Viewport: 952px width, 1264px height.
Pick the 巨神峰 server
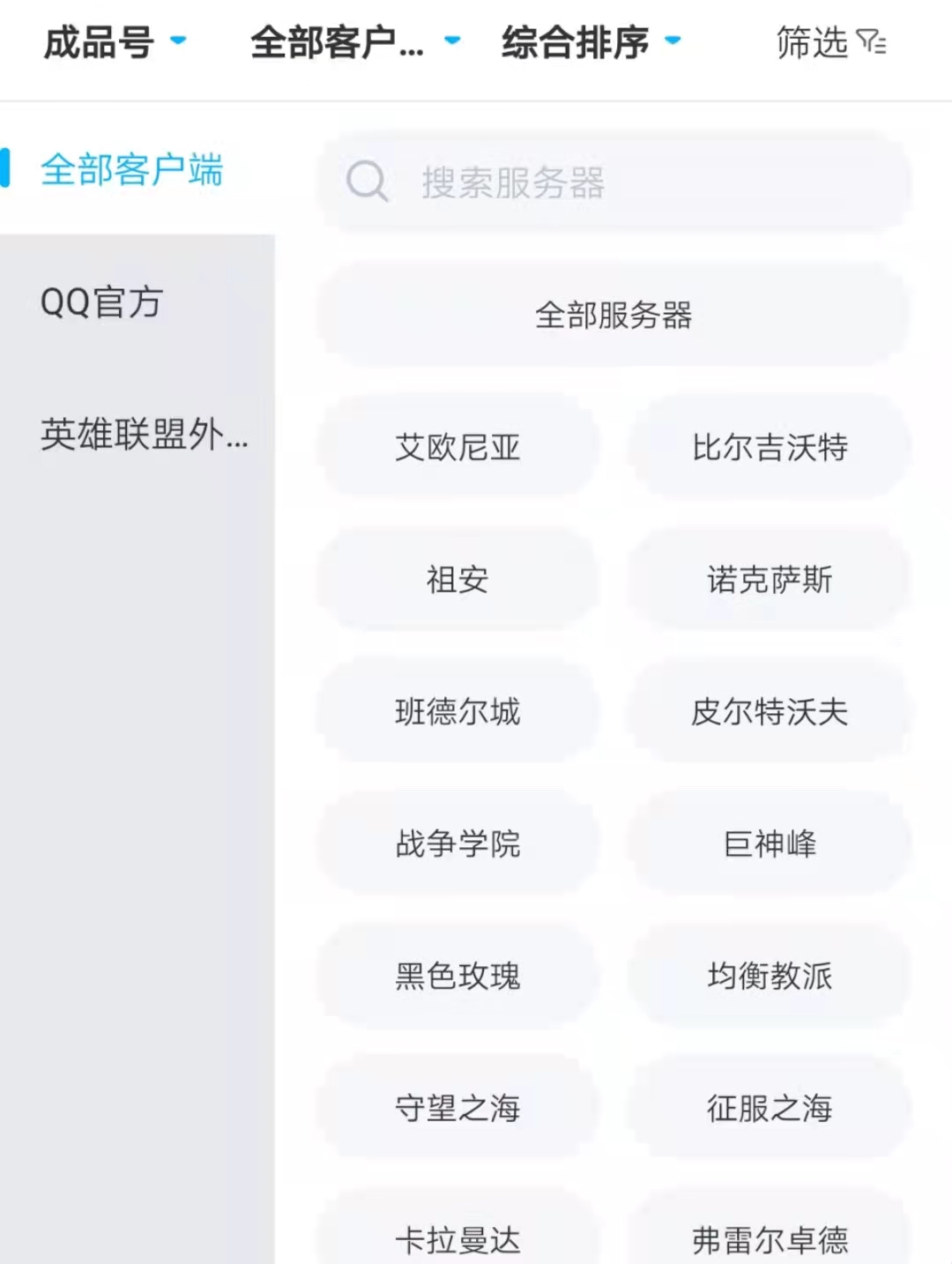pyautogui.click(x=770, y=844)
